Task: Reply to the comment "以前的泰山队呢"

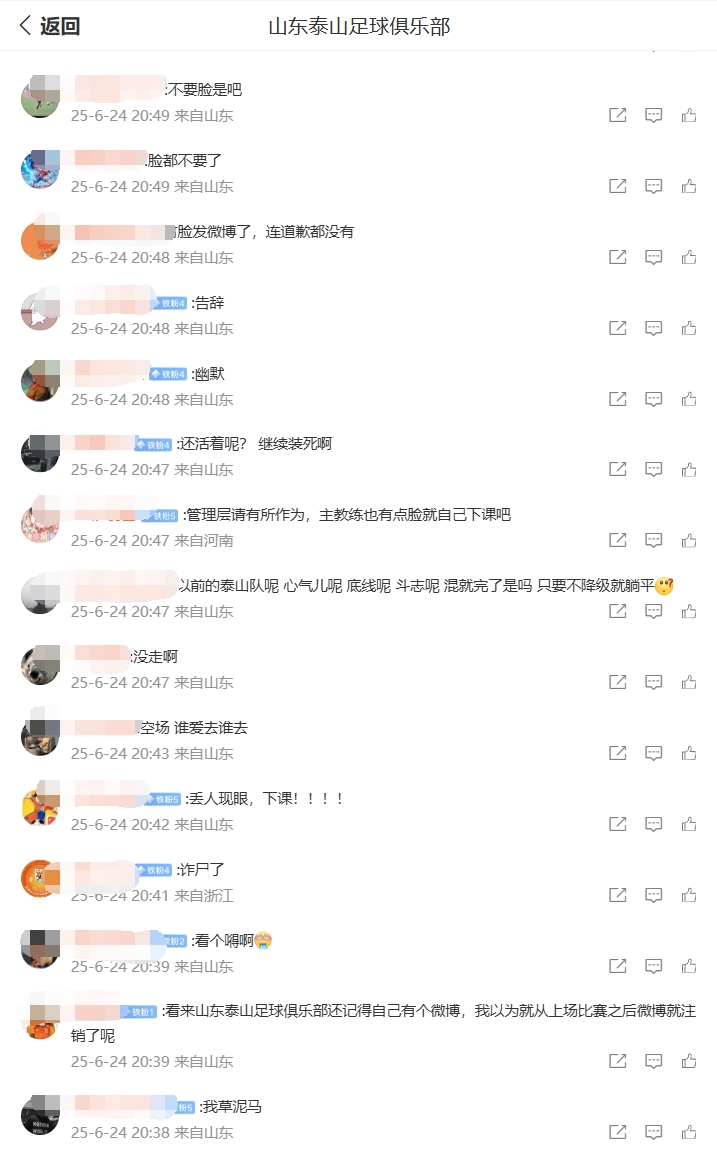Action: tap(654, 611)
